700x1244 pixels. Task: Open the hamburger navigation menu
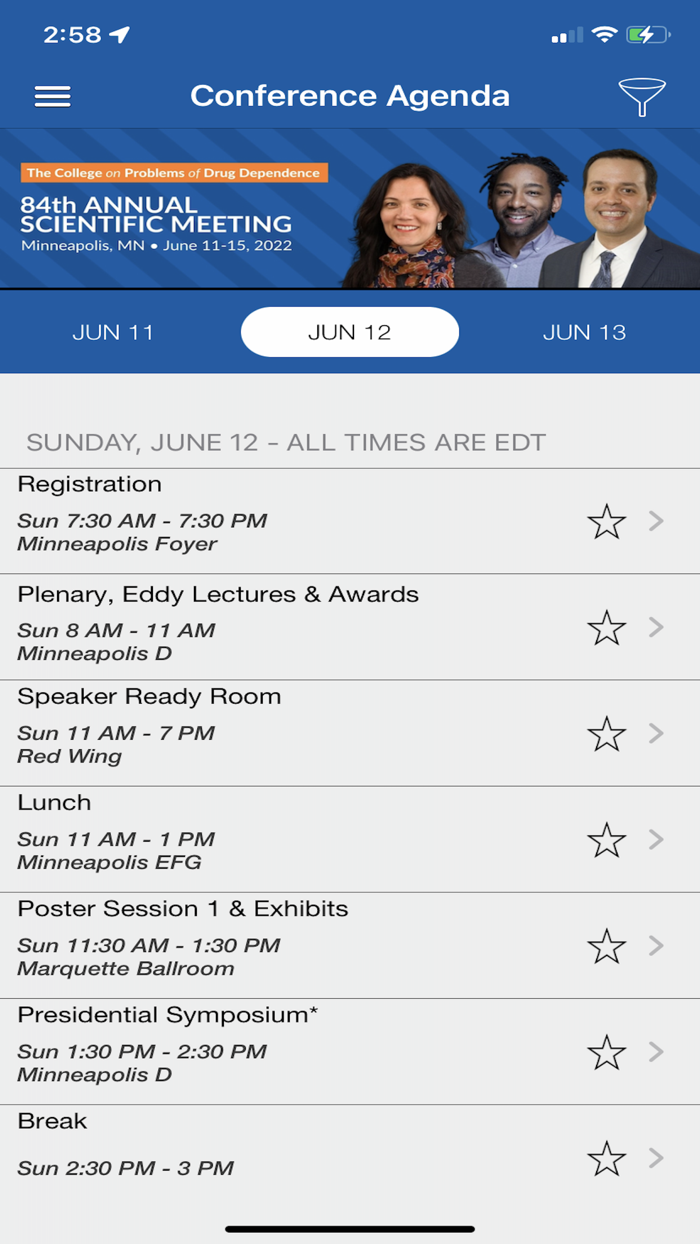coord(53,96)
